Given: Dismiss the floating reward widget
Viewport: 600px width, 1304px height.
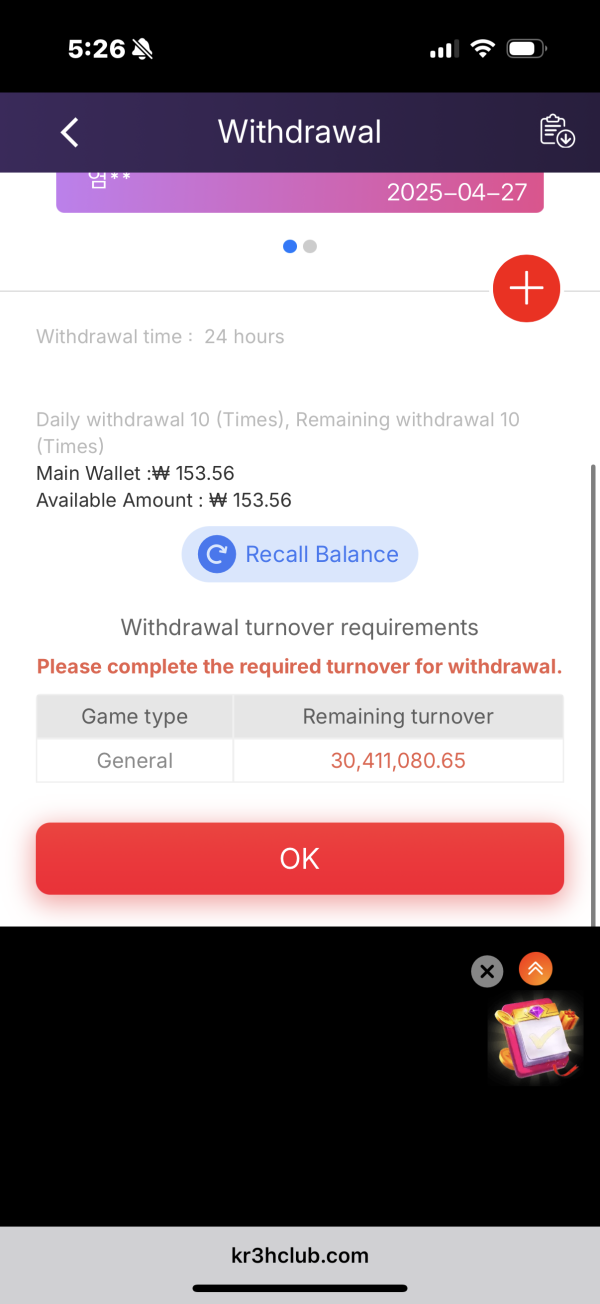Looking at the screenshot, I should (x=486, y=970).
